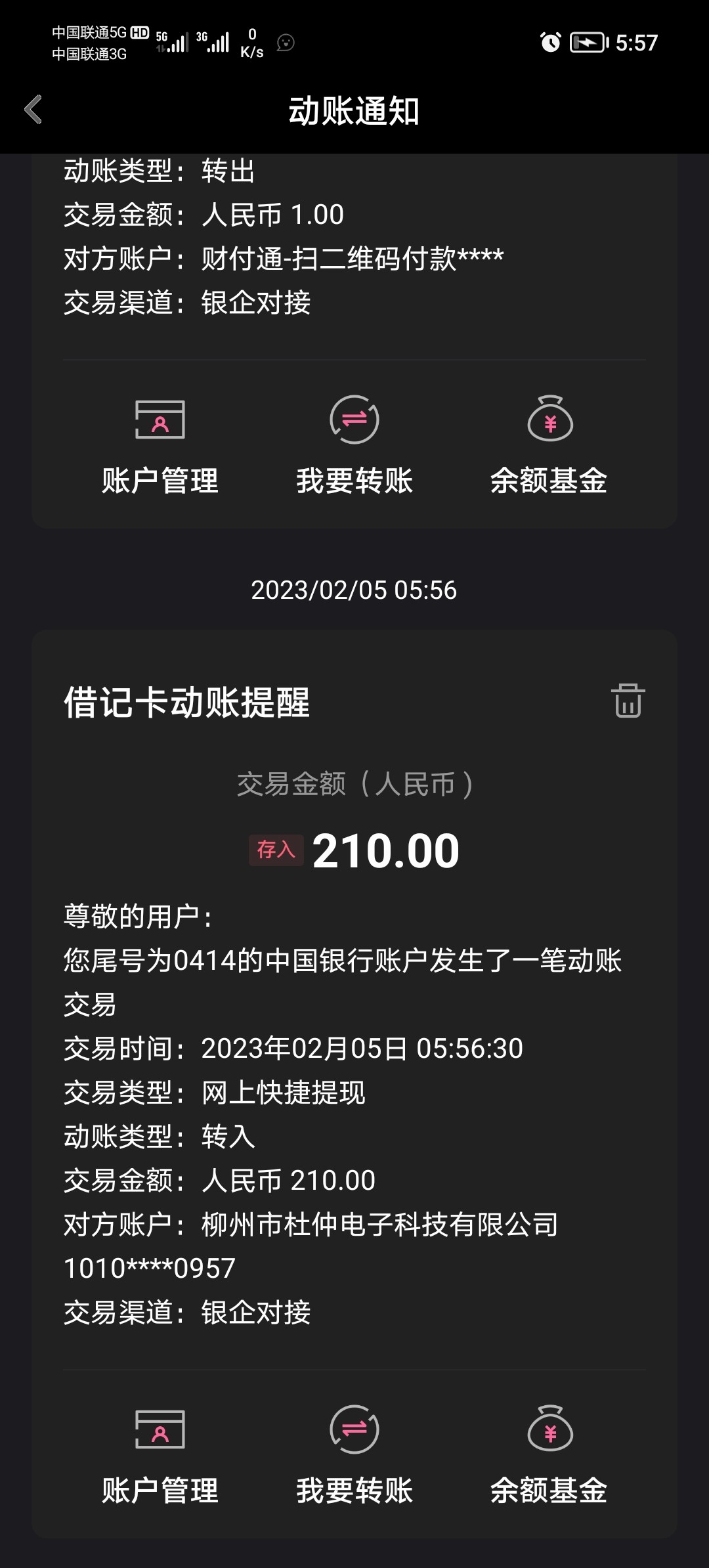The image size is (709, 1568).
Task: Choose 我要转账 under the 210.00 存入 notification
Action: [x=354, y=1454]
